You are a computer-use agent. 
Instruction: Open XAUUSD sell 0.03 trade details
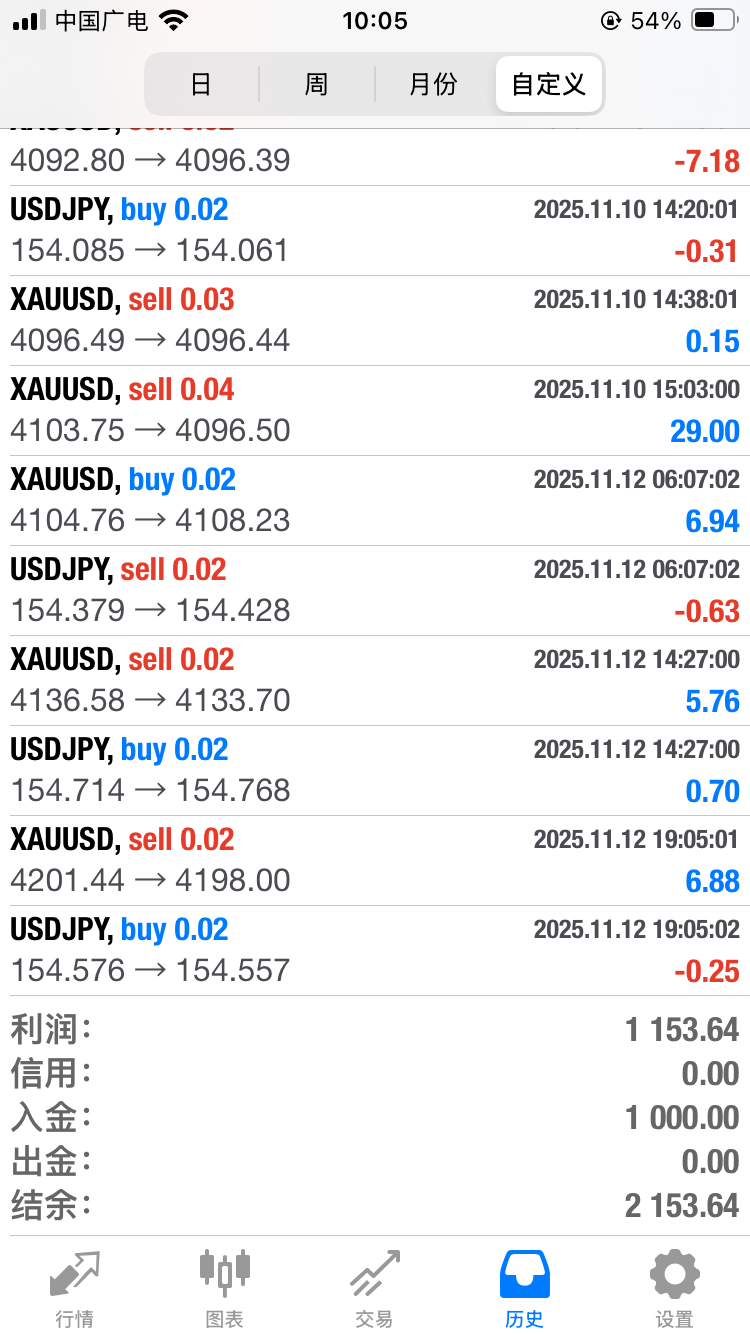(375, 320)
